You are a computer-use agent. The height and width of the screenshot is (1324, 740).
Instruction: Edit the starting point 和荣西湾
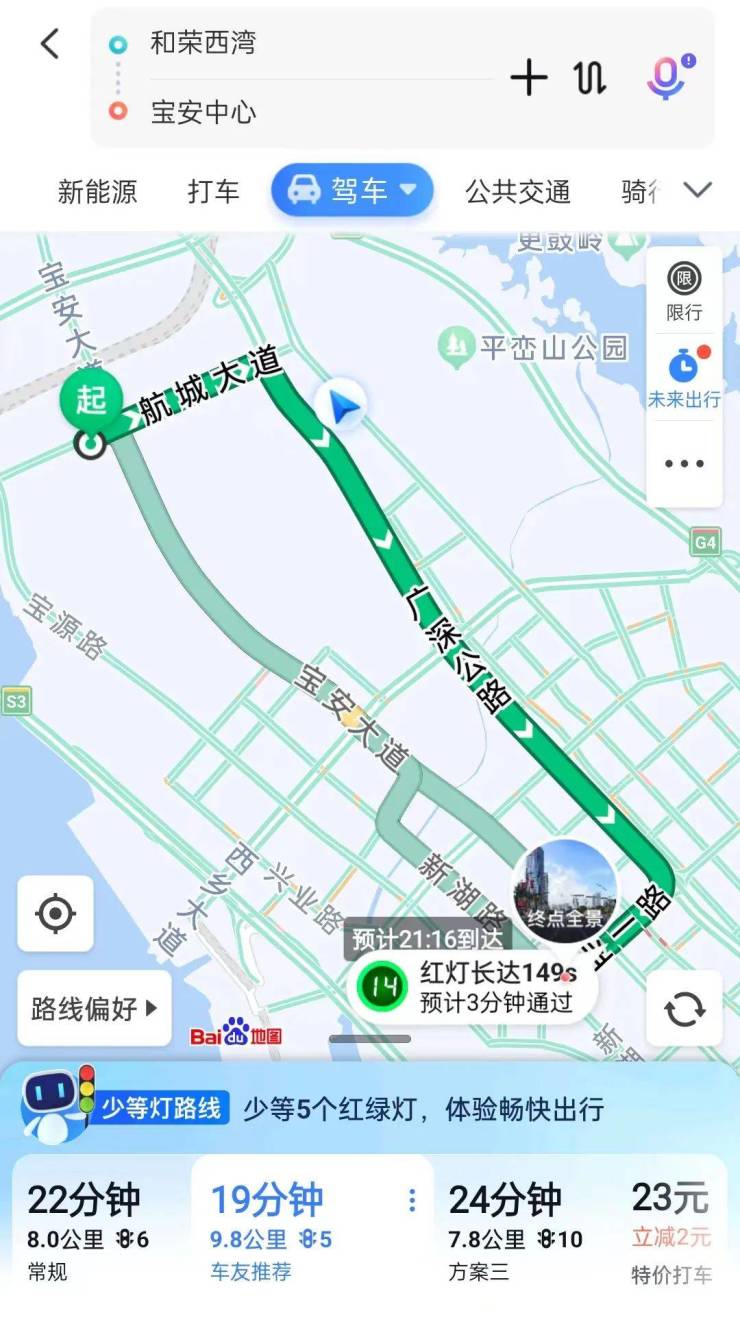point(203,43)
